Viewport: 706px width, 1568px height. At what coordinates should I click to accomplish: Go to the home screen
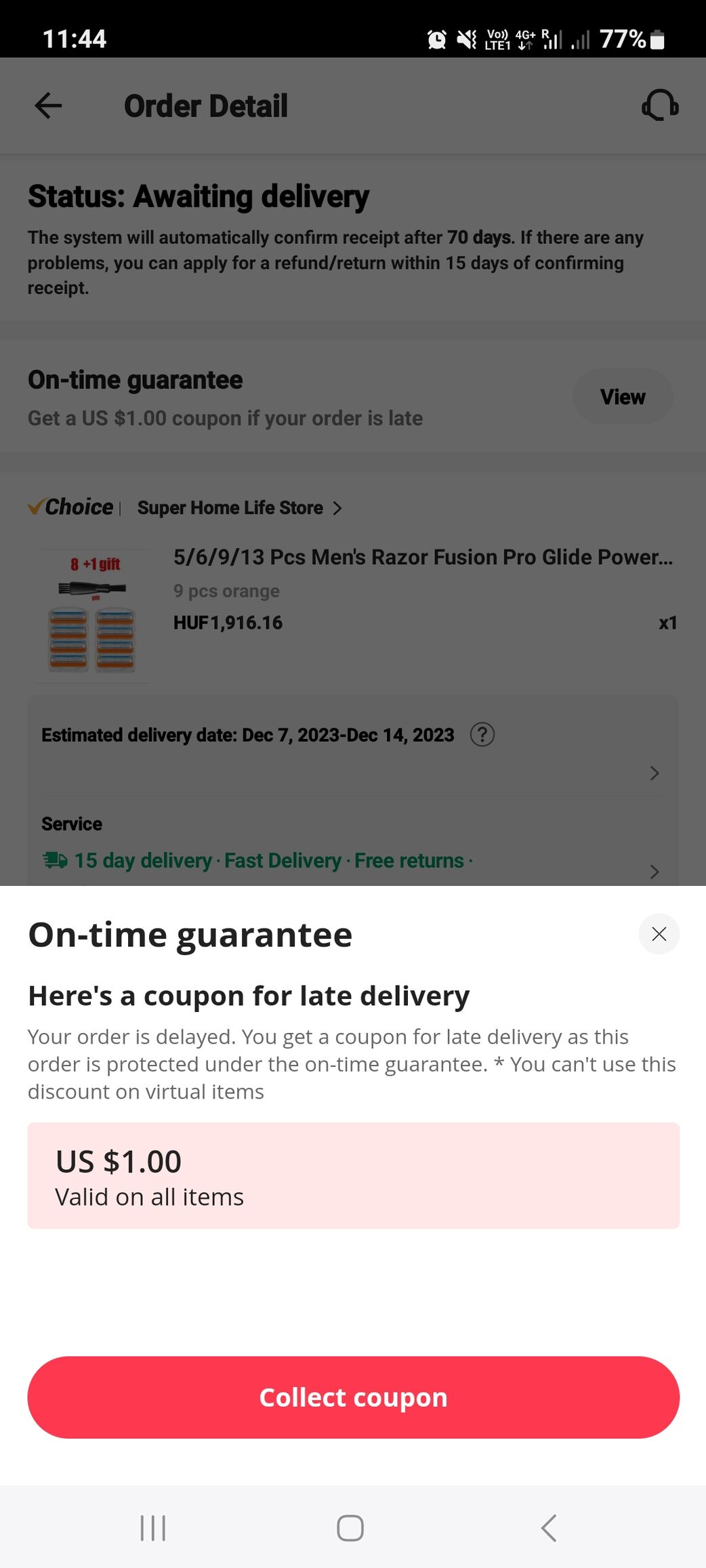pyautogui.click(x=350, y=1528)
